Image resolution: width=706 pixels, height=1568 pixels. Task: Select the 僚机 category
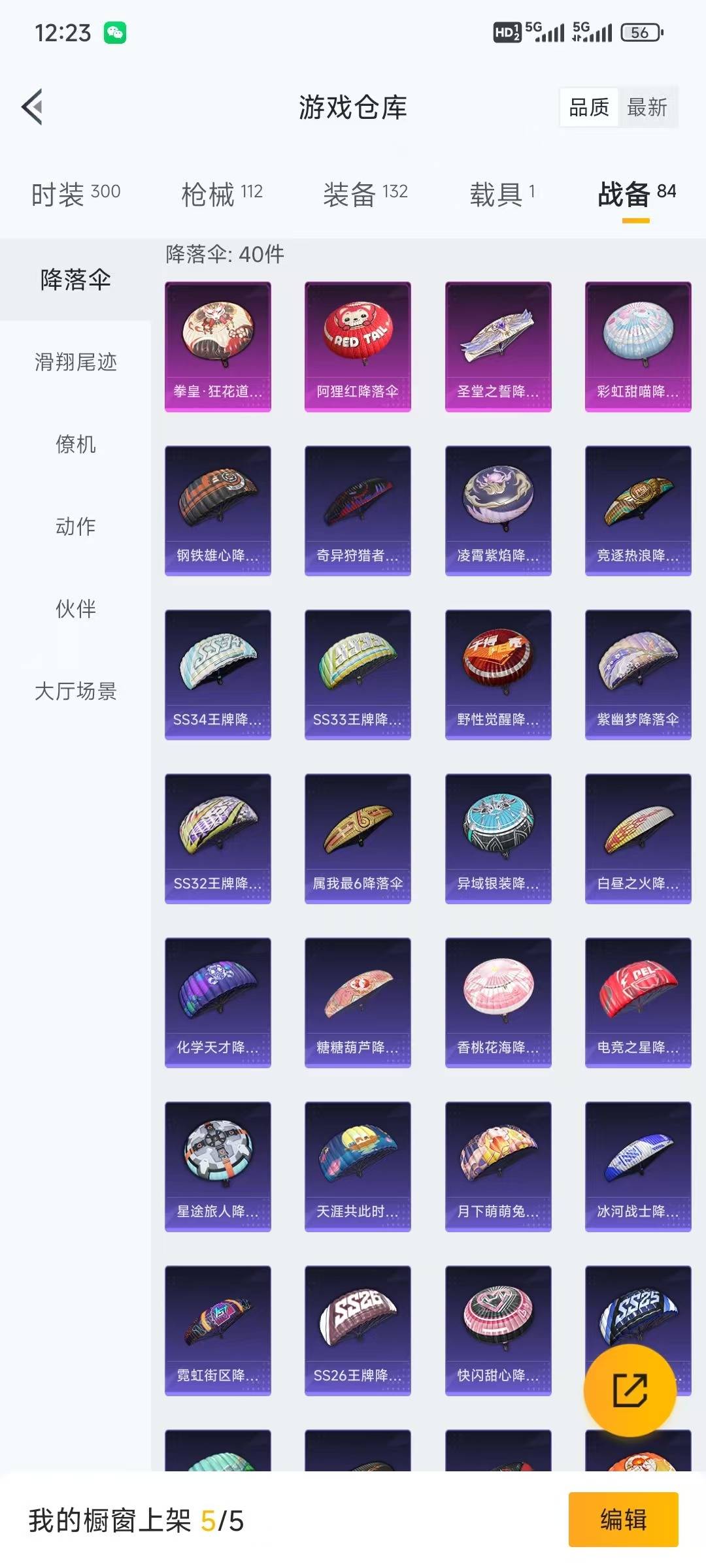click(76, 444)
